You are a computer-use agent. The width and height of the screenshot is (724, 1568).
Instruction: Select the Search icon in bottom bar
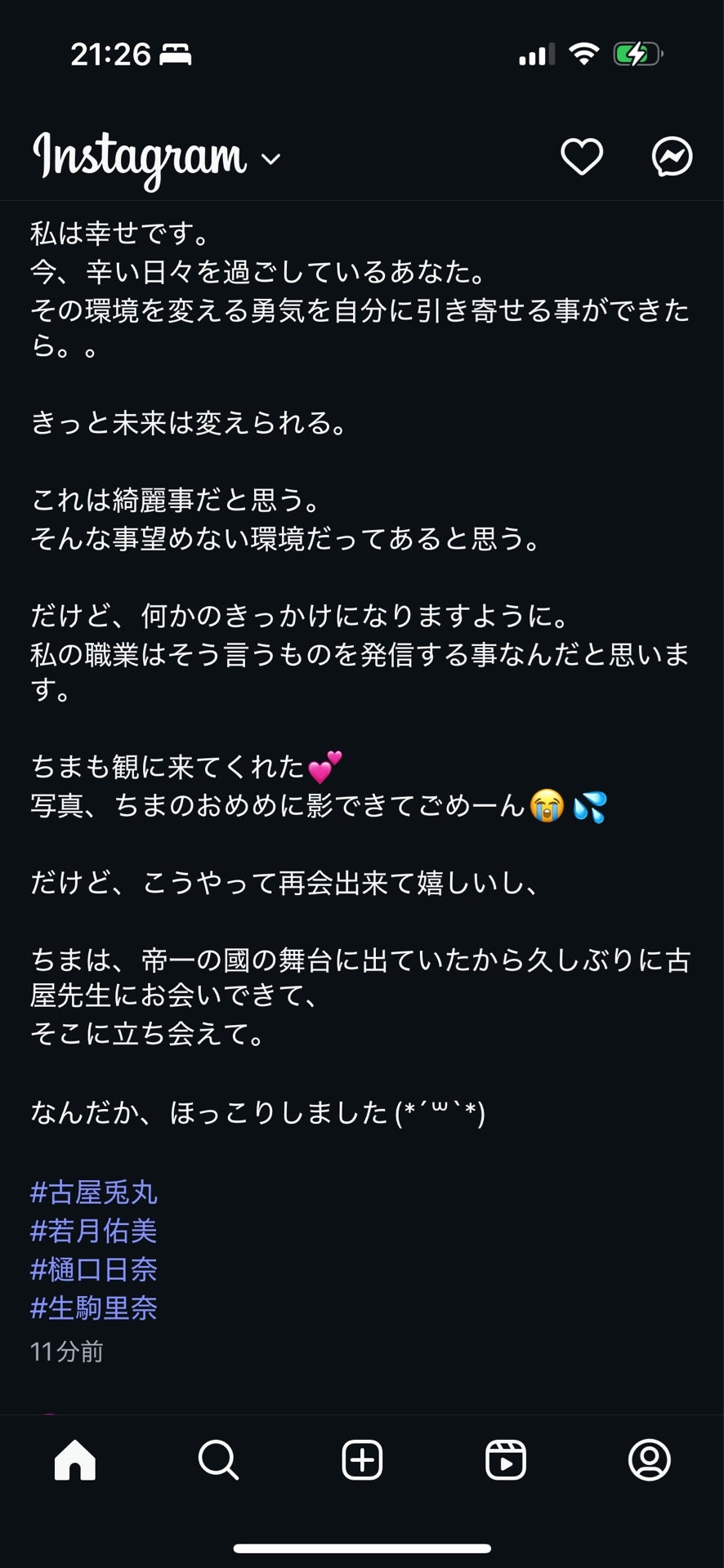tap(217, 1462)
